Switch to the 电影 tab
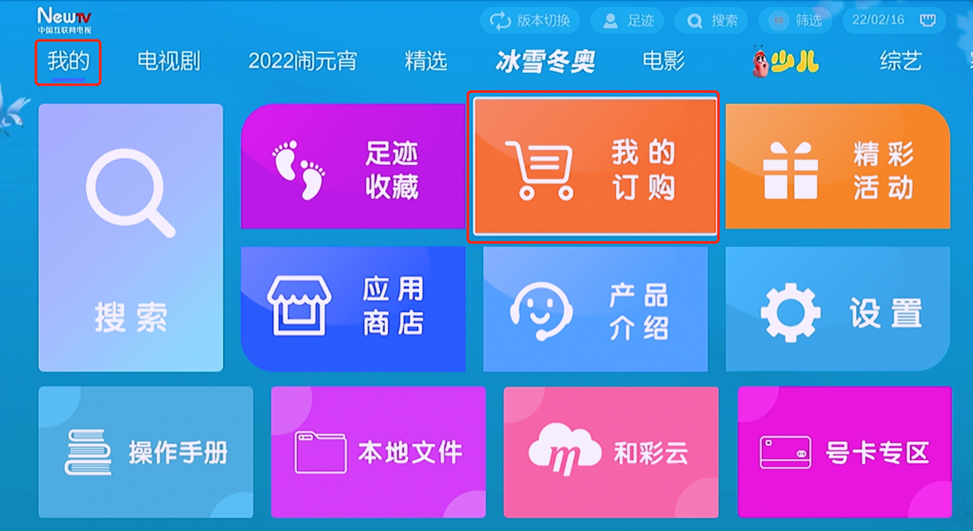 [664, 62]
